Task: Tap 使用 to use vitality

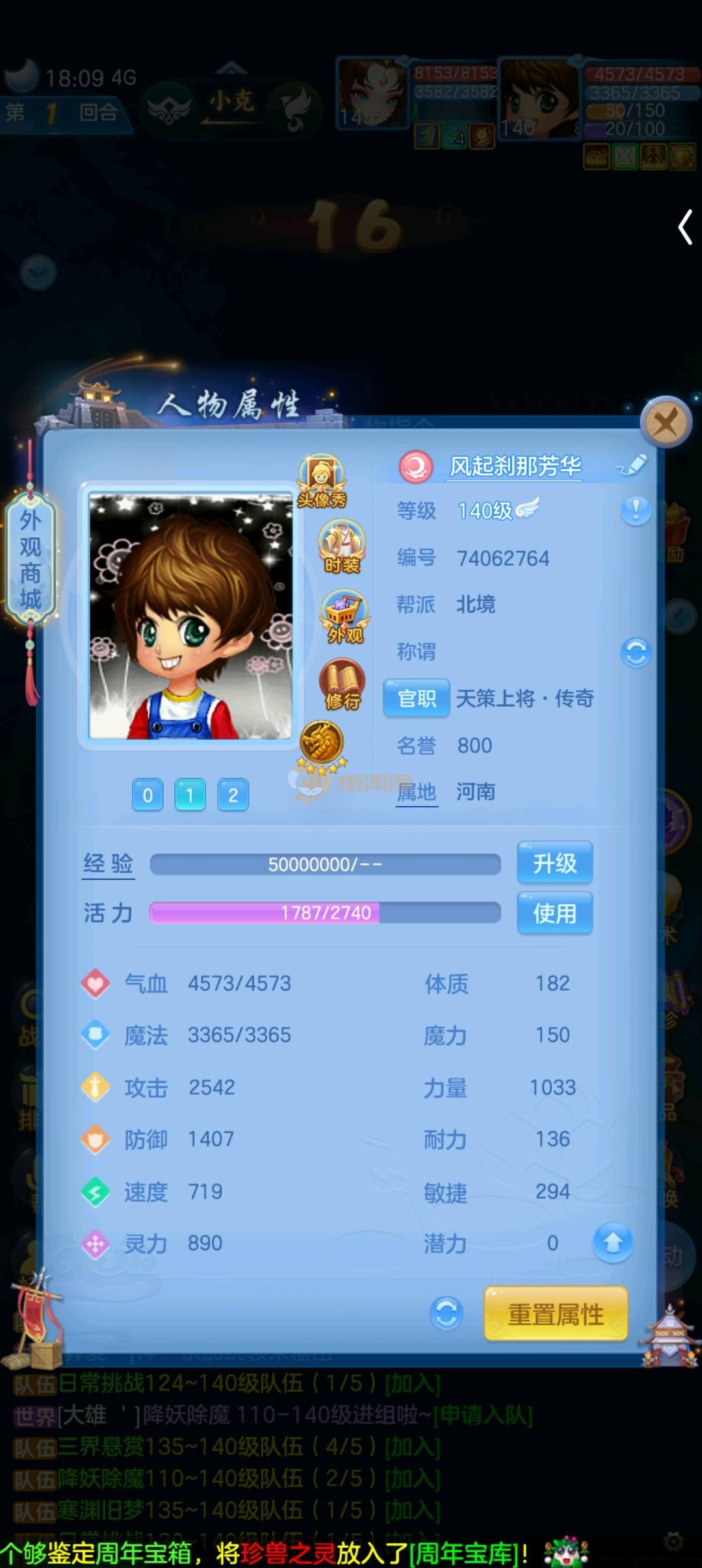Action: pos(554,913)
